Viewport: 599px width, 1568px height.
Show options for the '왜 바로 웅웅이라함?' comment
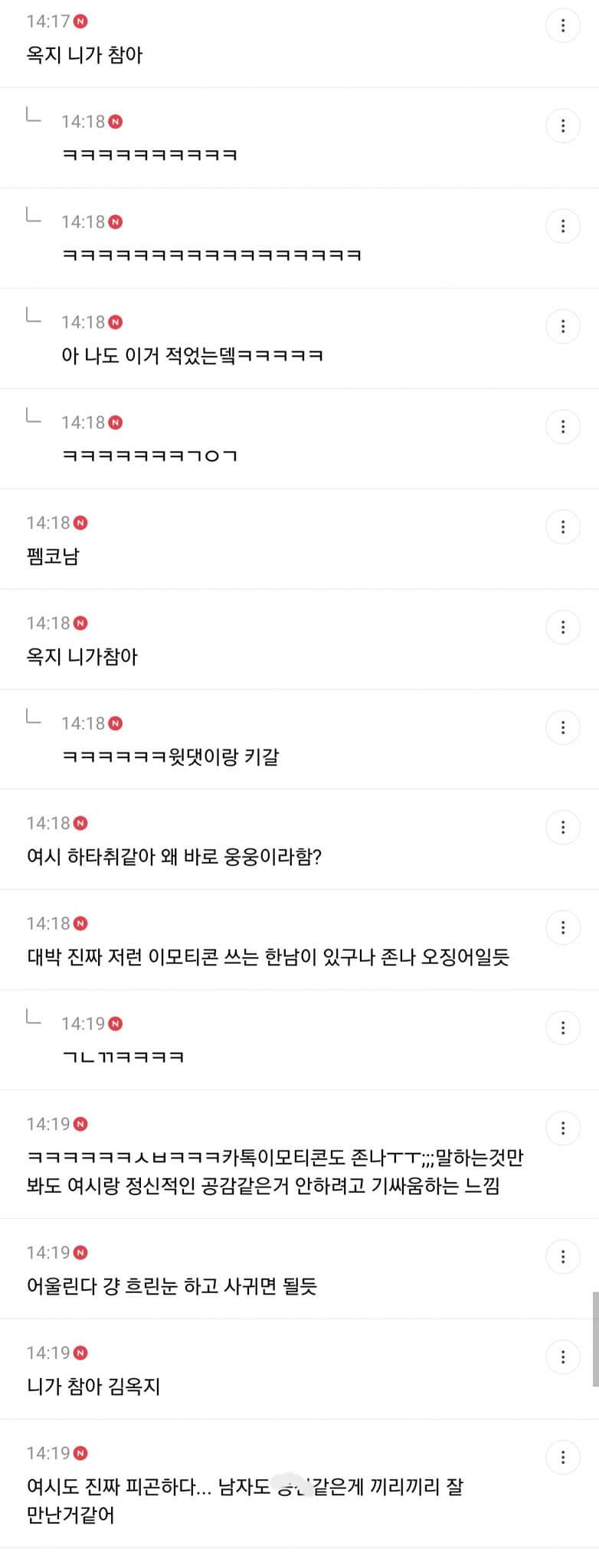[563, 828]
